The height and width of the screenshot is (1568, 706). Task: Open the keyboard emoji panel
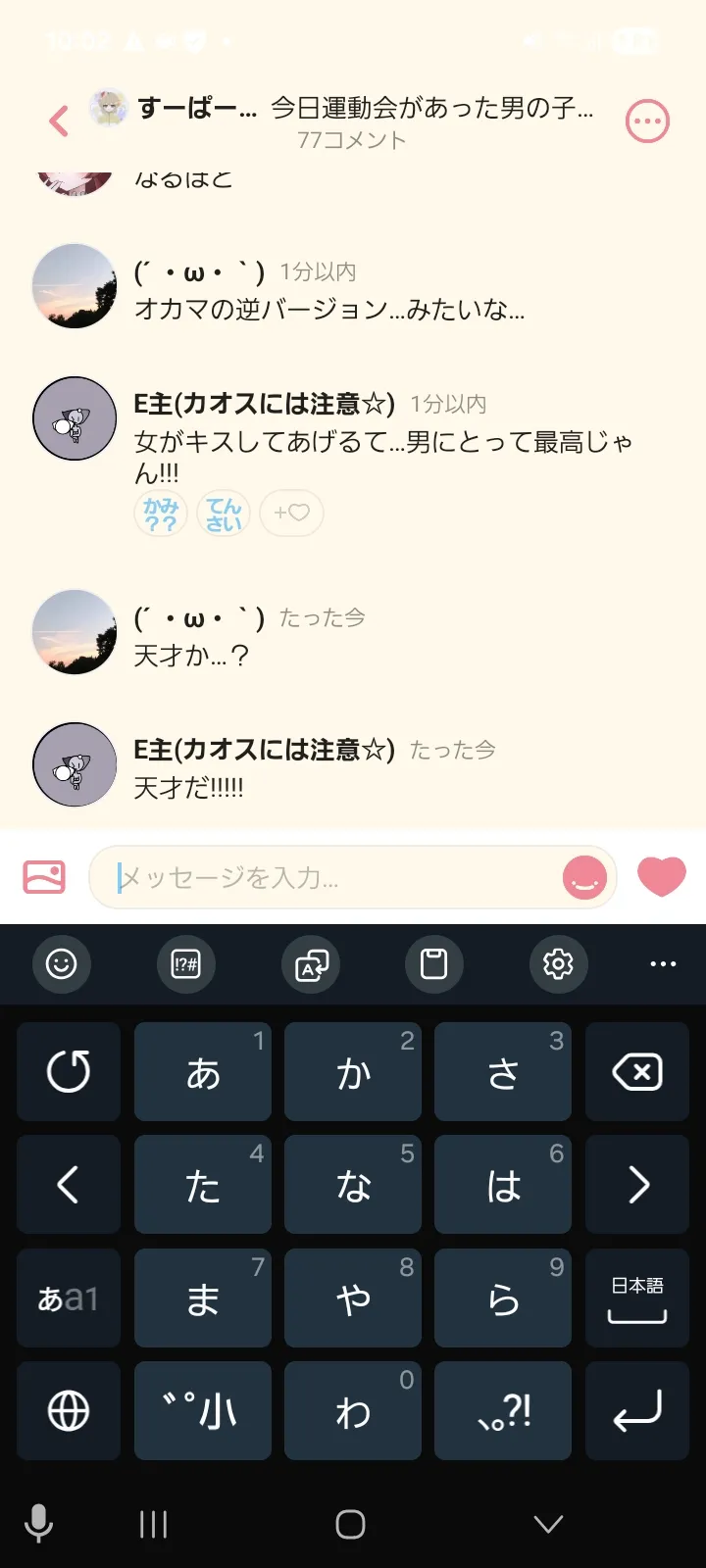(x=62, y=964)
